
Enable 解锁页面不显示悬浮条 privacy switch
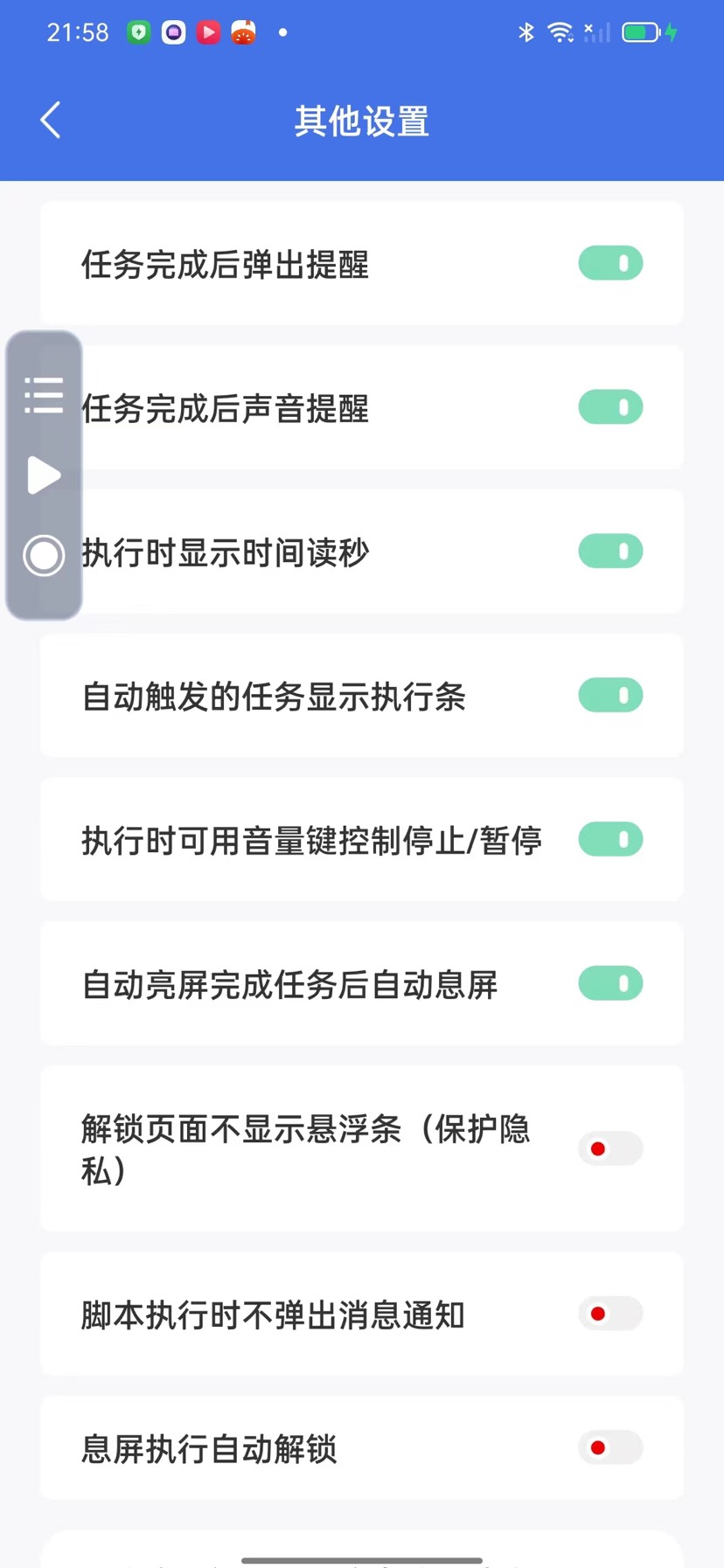(610, 1148)
